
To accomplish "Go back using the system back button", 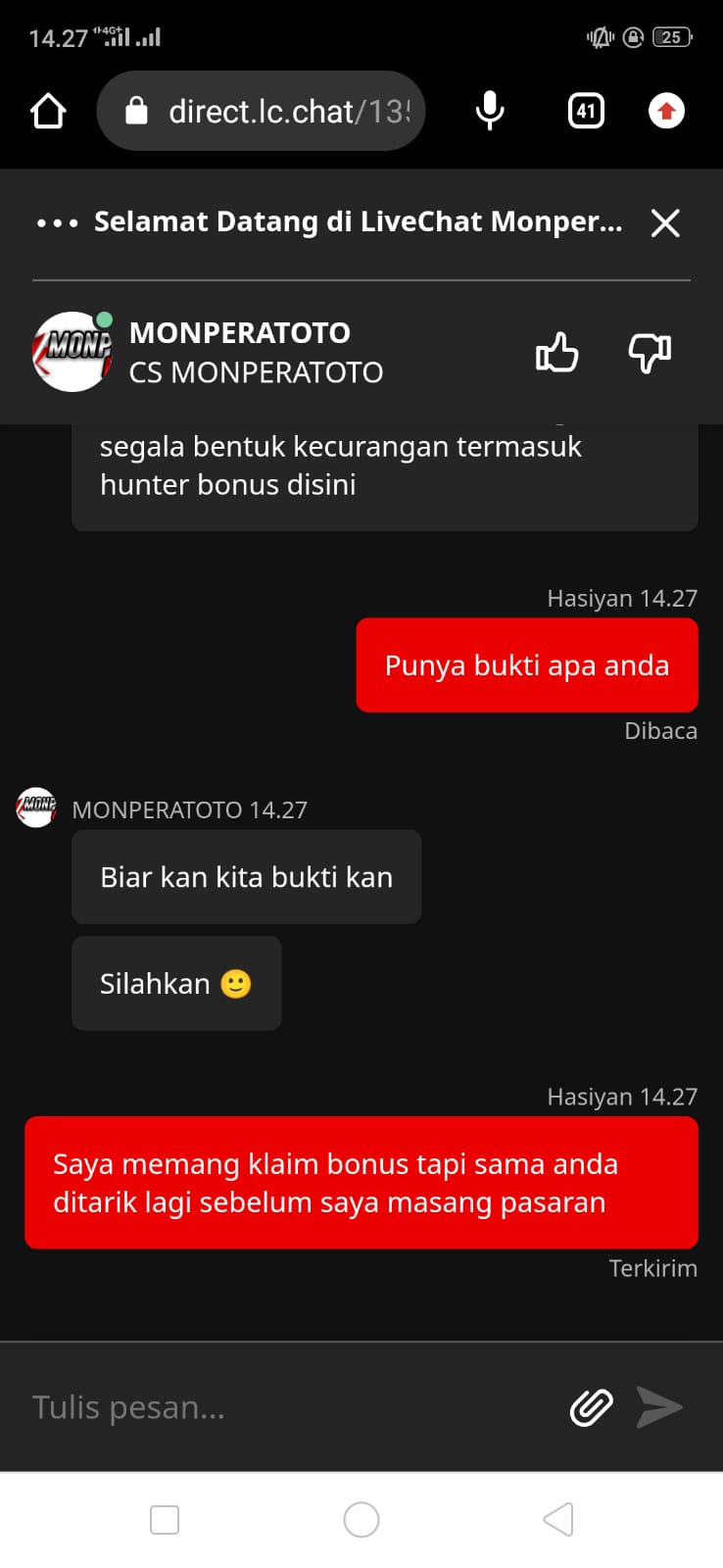I will 558,1520.
